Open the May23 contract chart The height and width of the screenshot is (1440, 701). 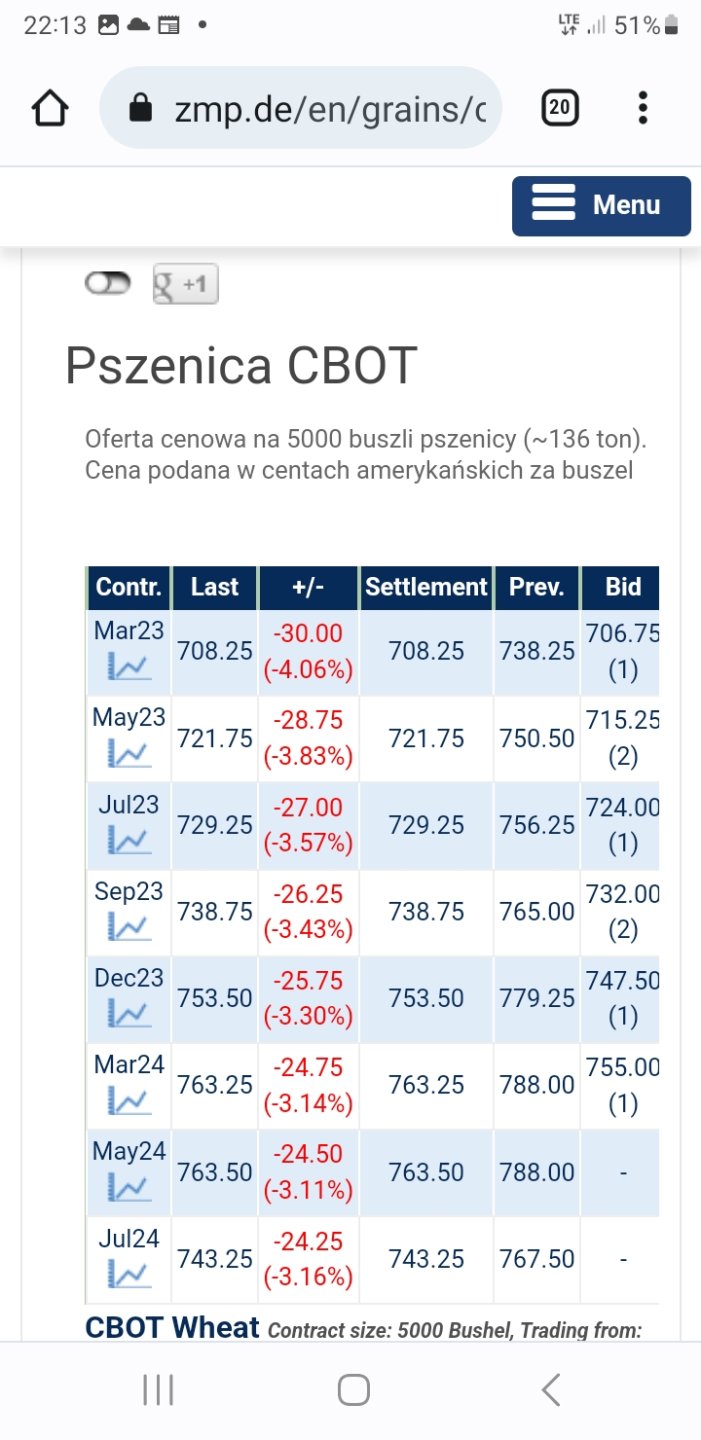point(129,753)
